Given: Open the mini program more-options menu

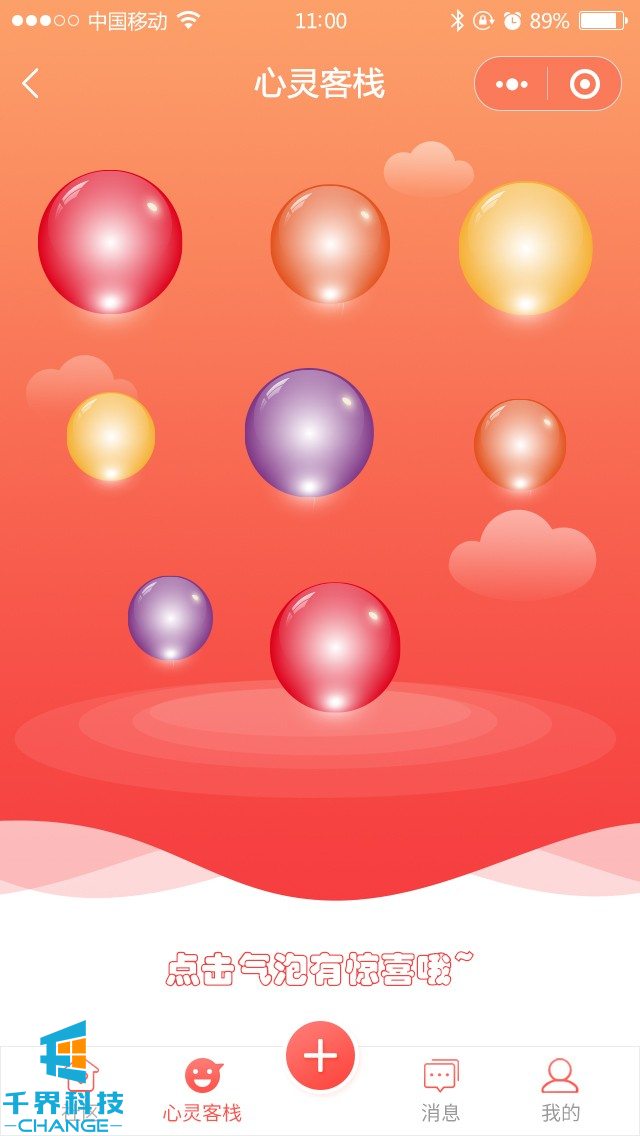Looking at the screenshot, I should 511,84.
